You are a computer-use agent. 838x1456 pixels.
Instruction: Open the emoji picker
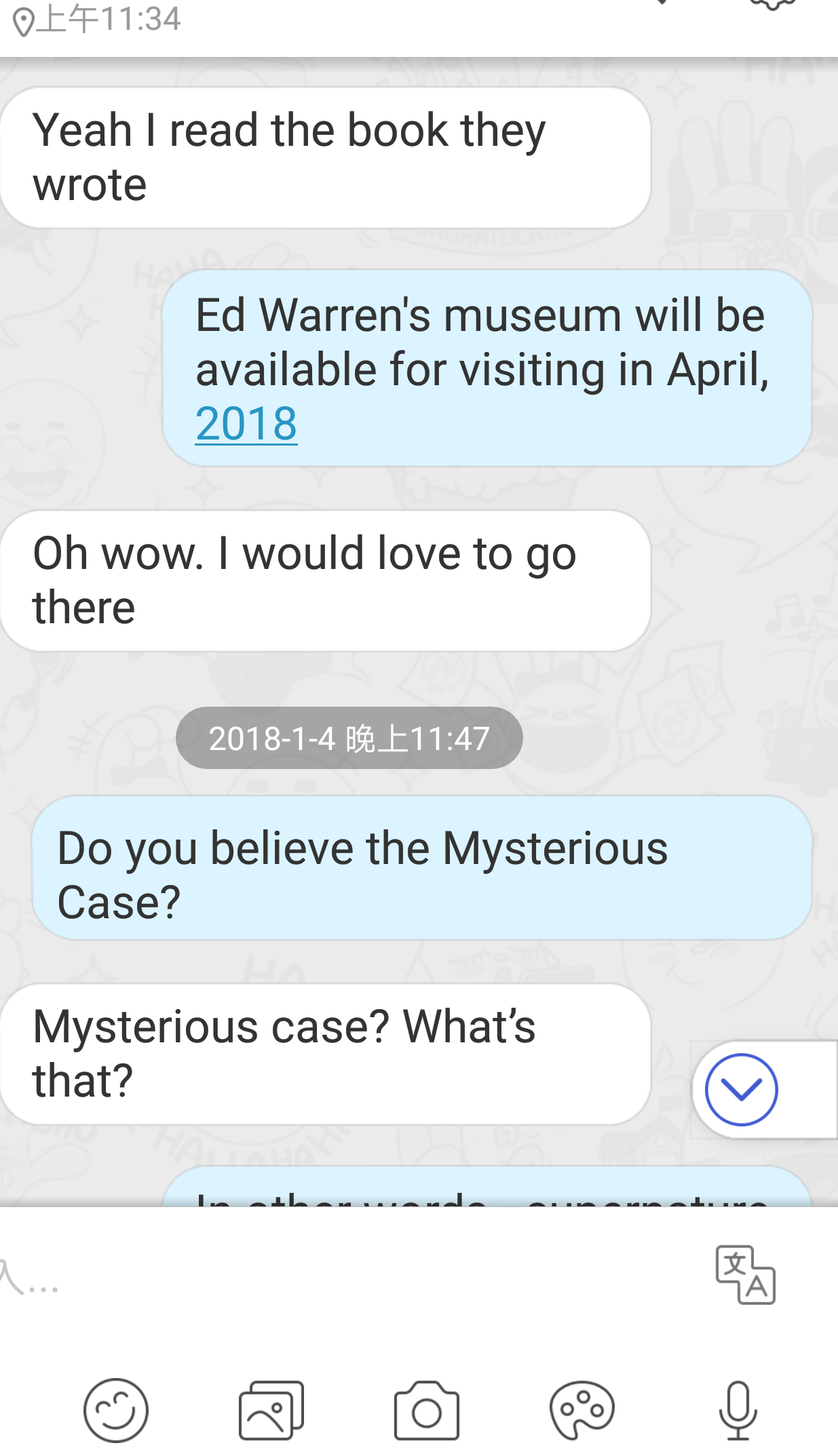115,1411
